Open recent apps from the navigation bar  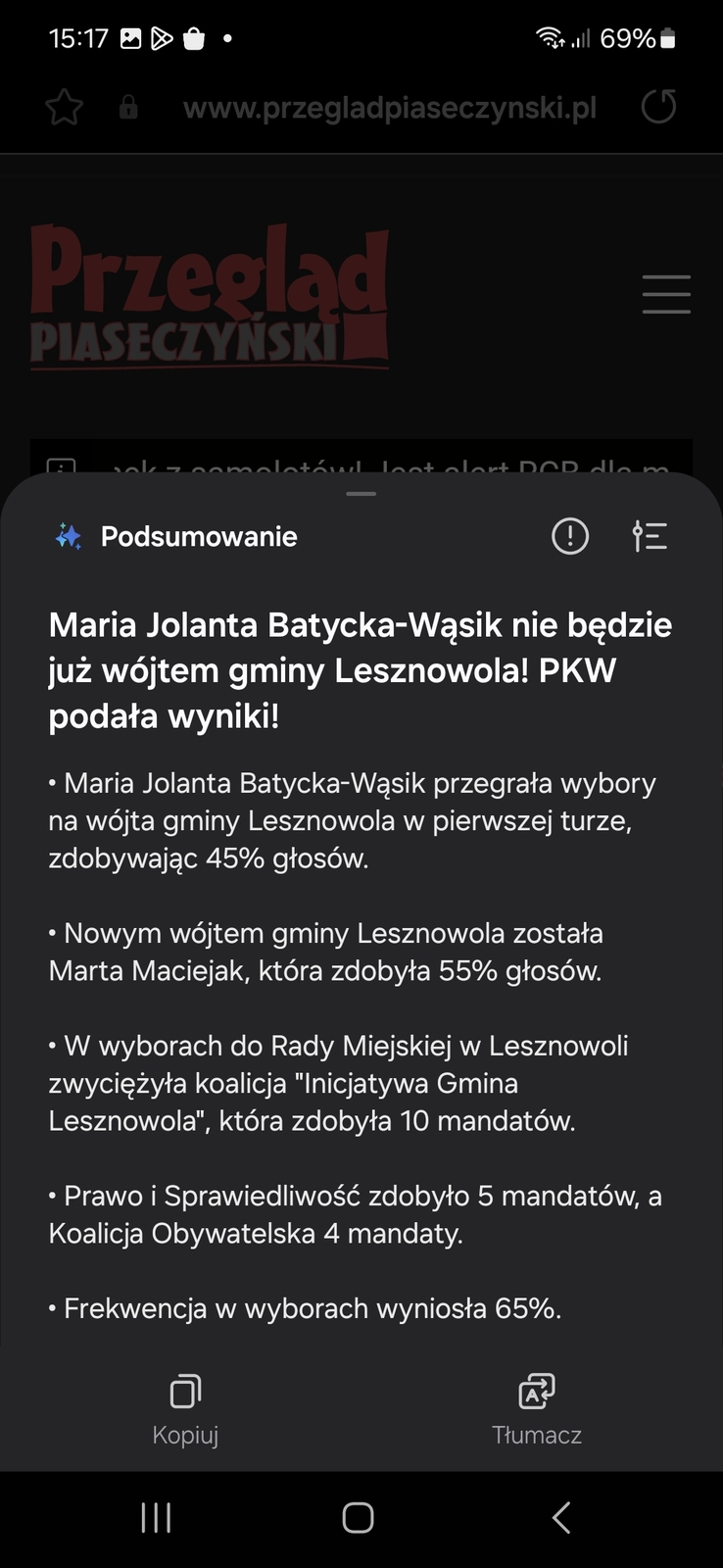(157, 1517)
